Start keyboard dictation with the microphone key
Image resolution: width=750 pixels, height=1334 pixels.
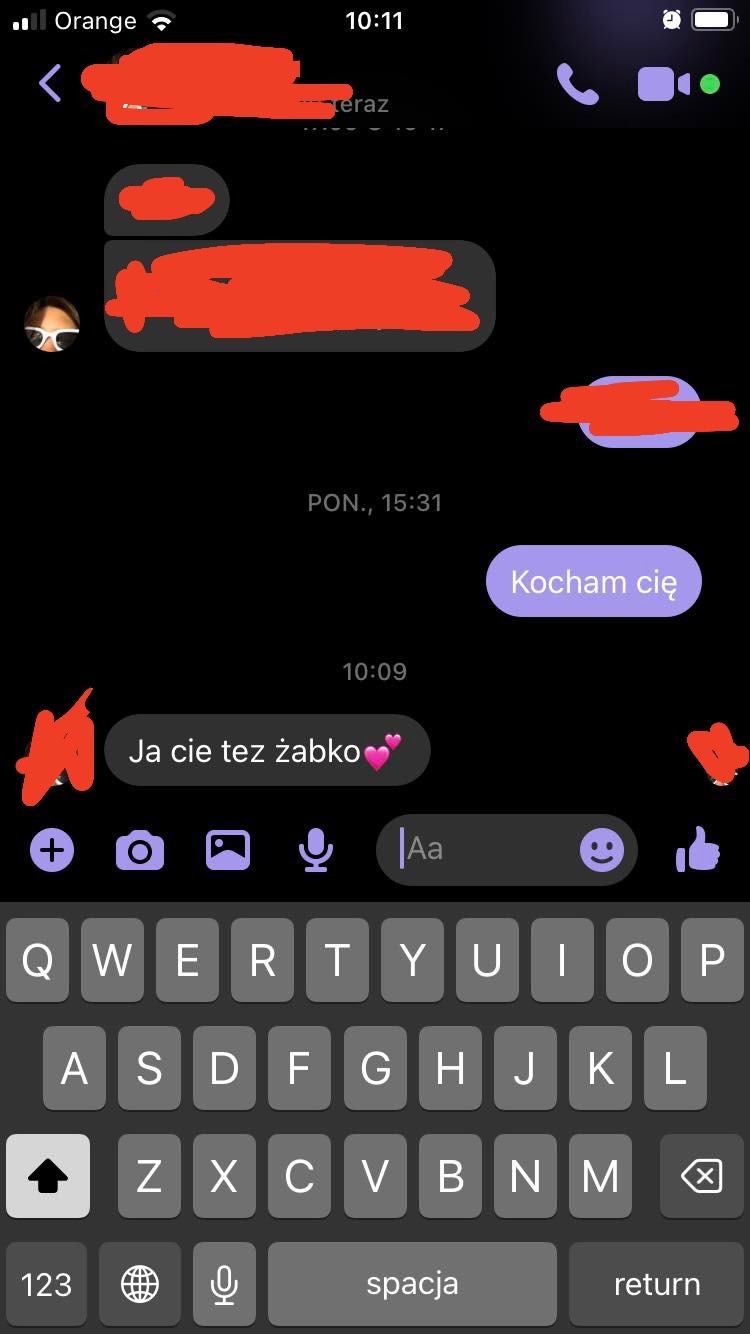tap(224, 1284)
